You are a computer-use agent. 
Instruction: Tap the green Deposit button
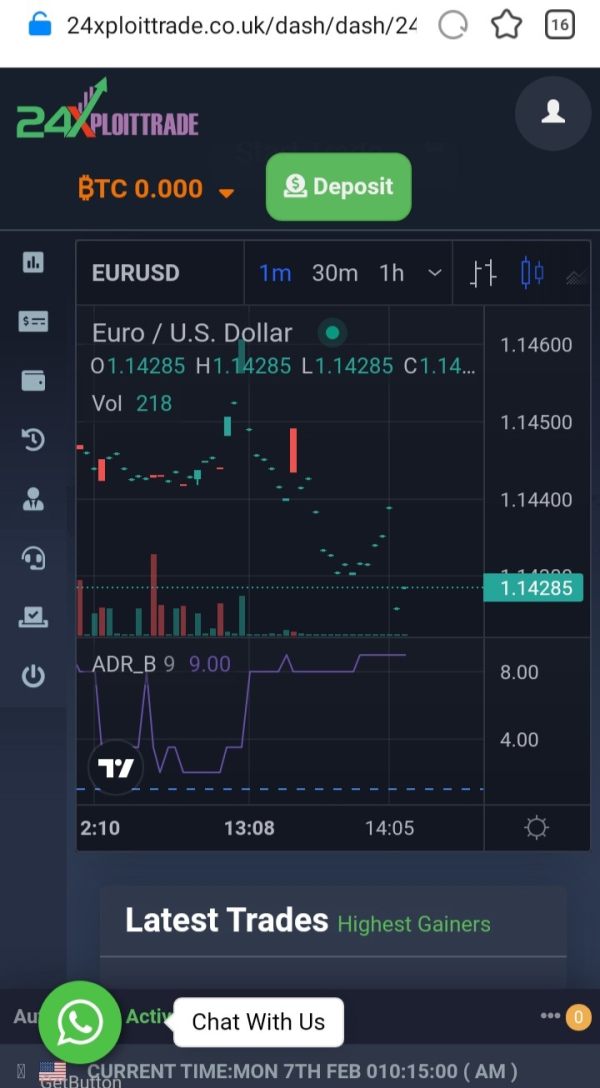(338, 187)
